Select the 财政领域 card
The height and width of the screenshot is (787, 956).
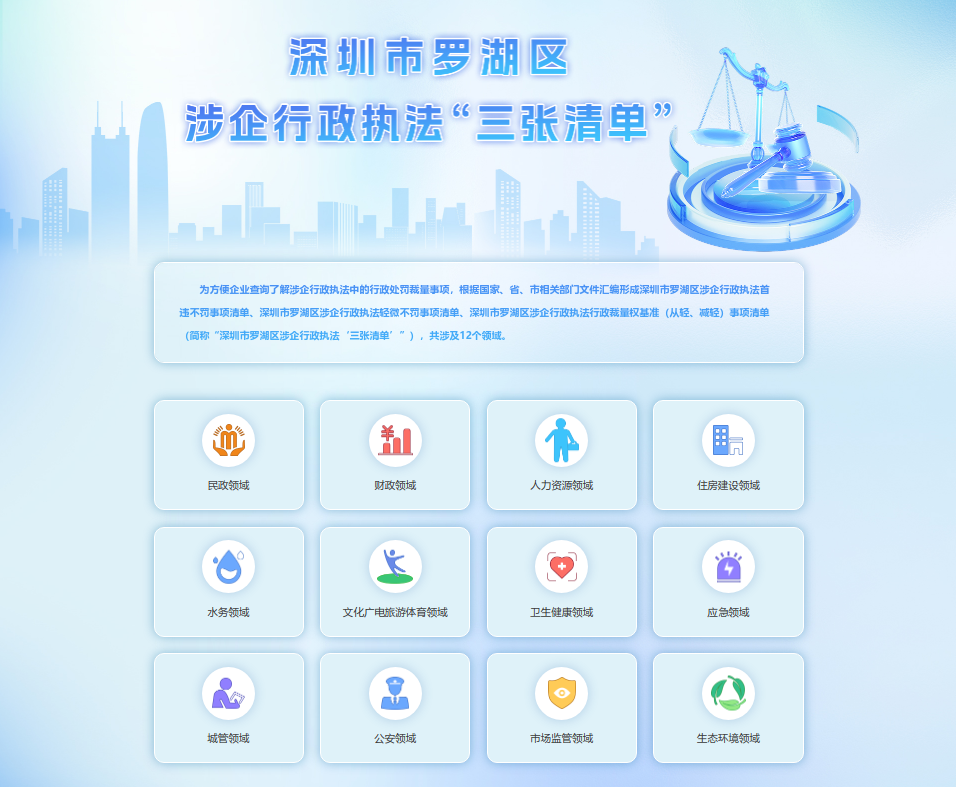coord(394,455)
